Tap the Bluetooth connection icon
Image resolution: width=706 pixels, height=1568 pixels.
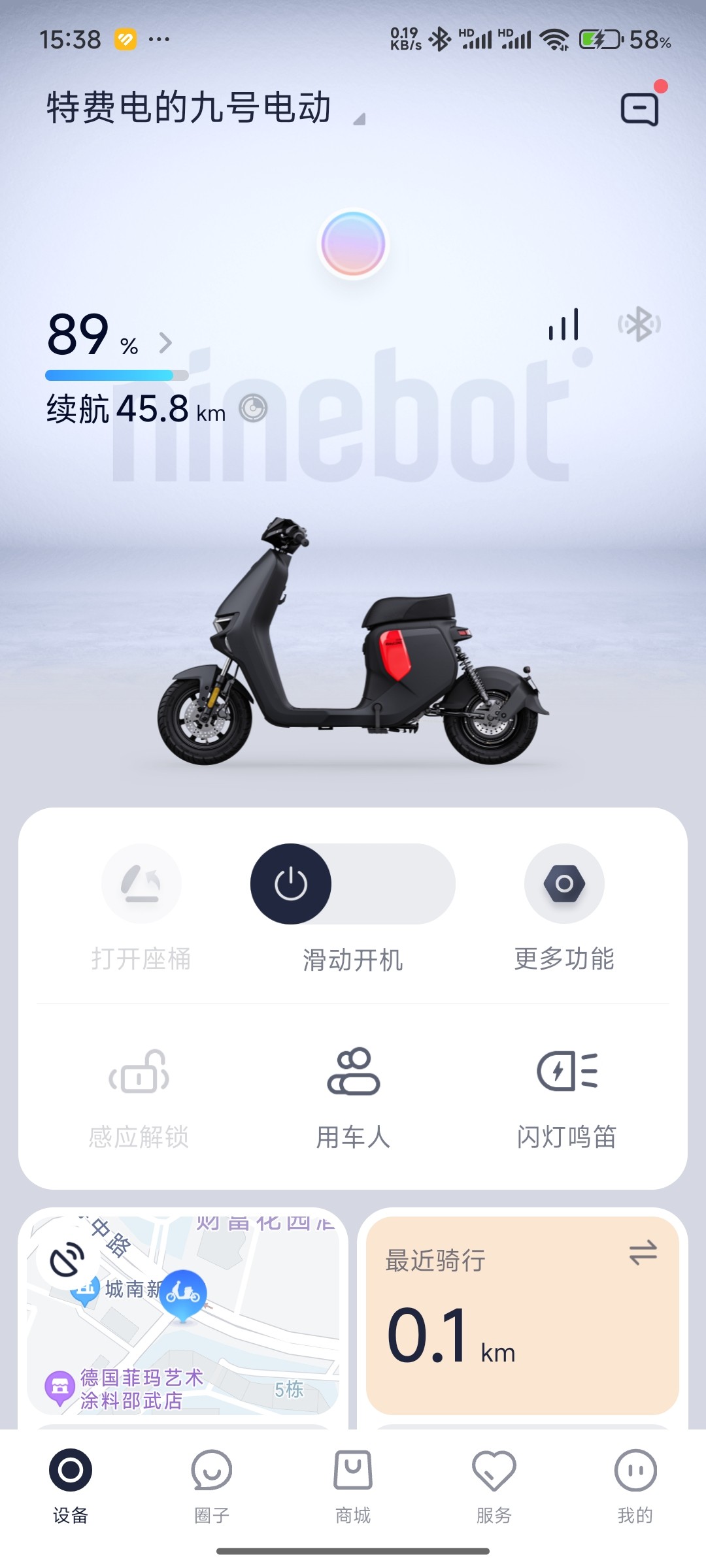tap(639, 324)
